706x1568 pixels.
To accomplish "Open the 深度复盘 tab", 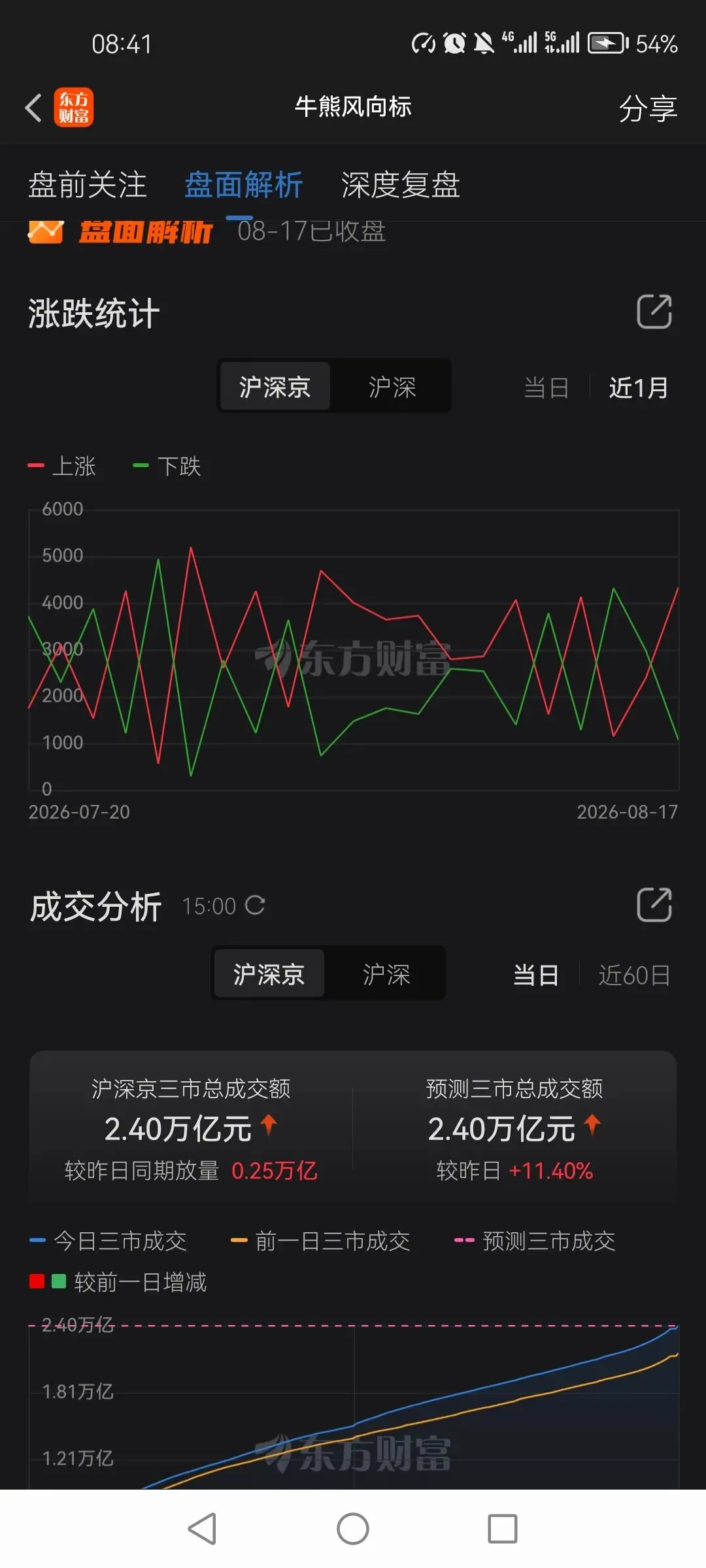I will (x=401, y=185).
